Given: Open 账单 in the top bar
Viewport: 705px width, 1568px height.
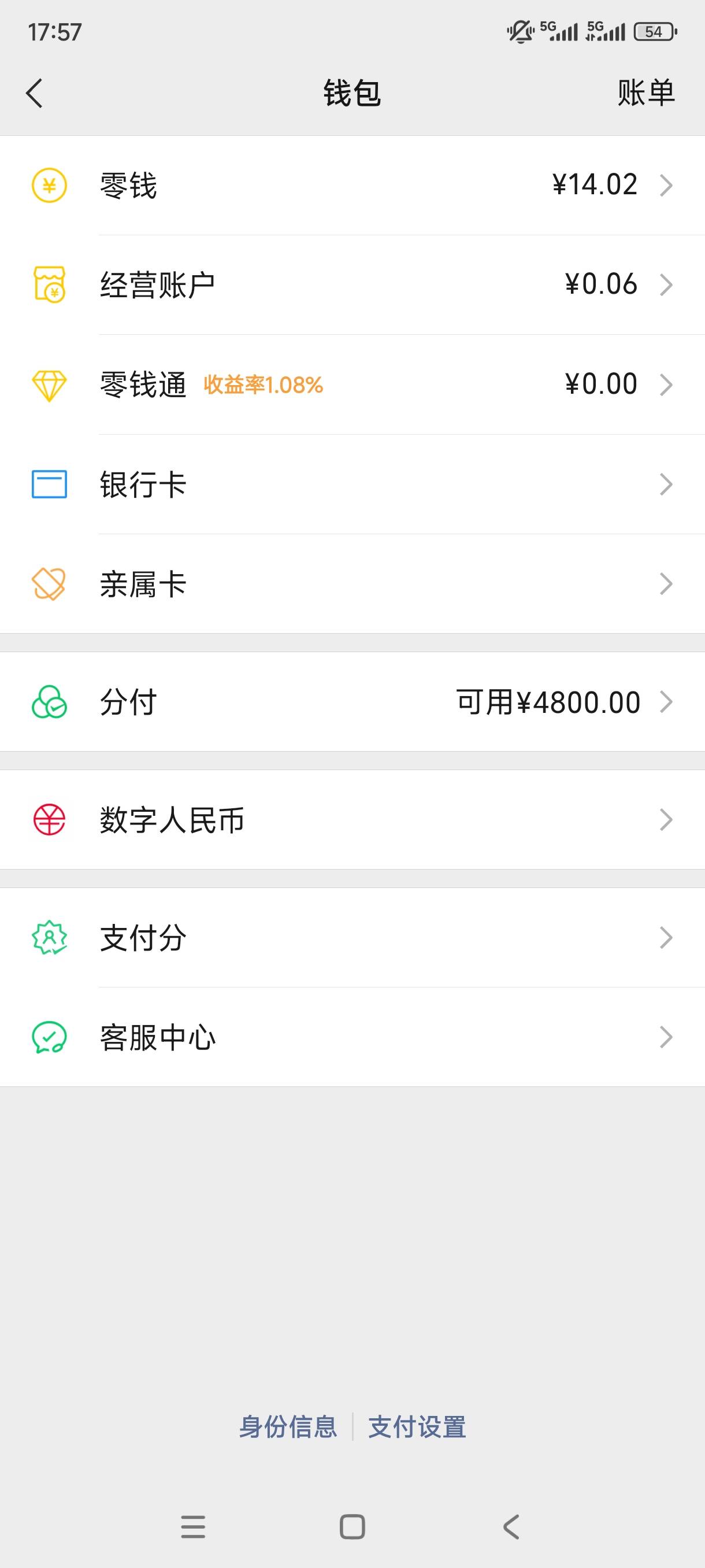Looking at the screenshot, I should [646, 93].
